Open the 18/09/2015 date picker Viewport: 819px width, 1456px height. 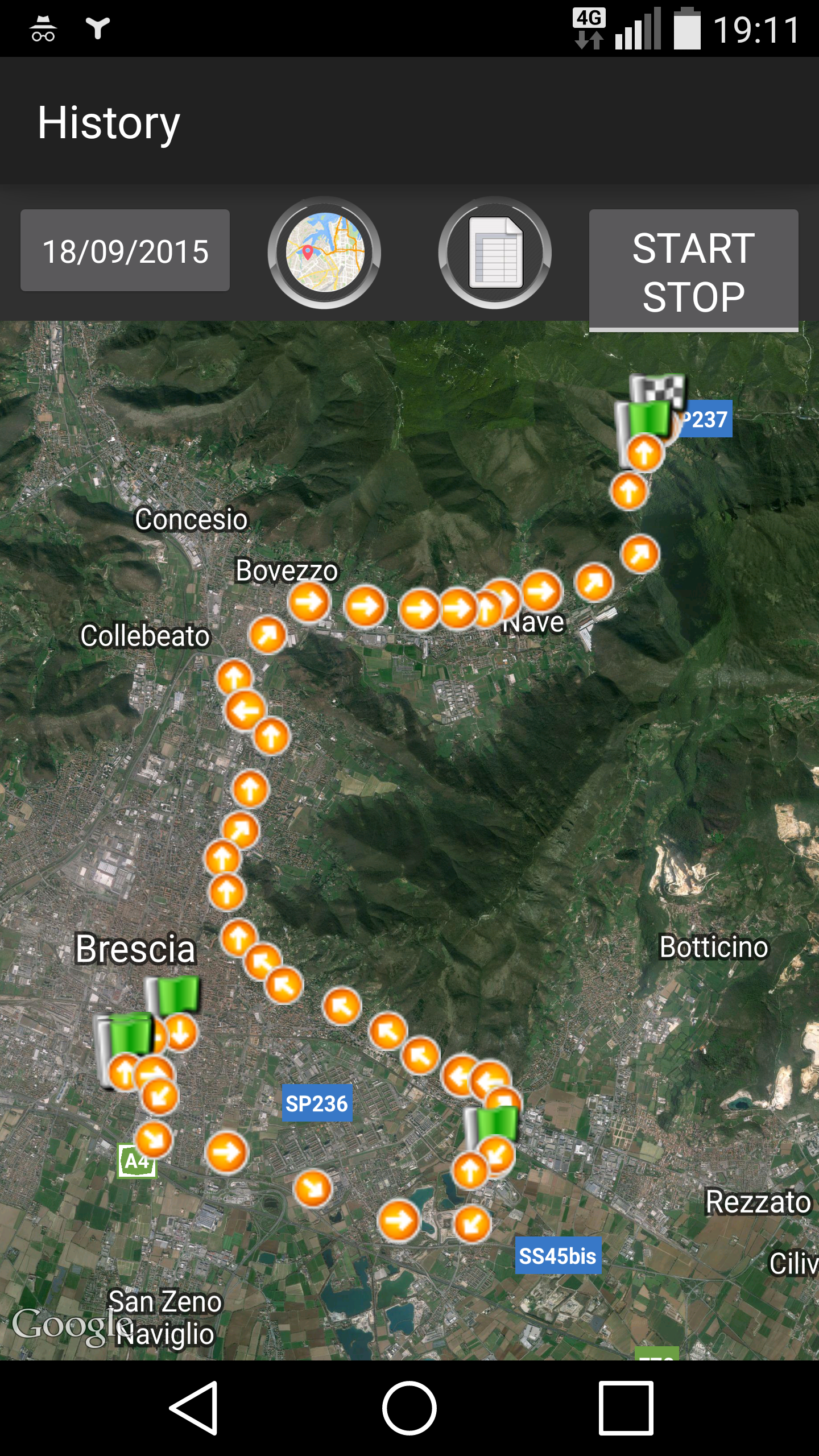tap(125, 251)
